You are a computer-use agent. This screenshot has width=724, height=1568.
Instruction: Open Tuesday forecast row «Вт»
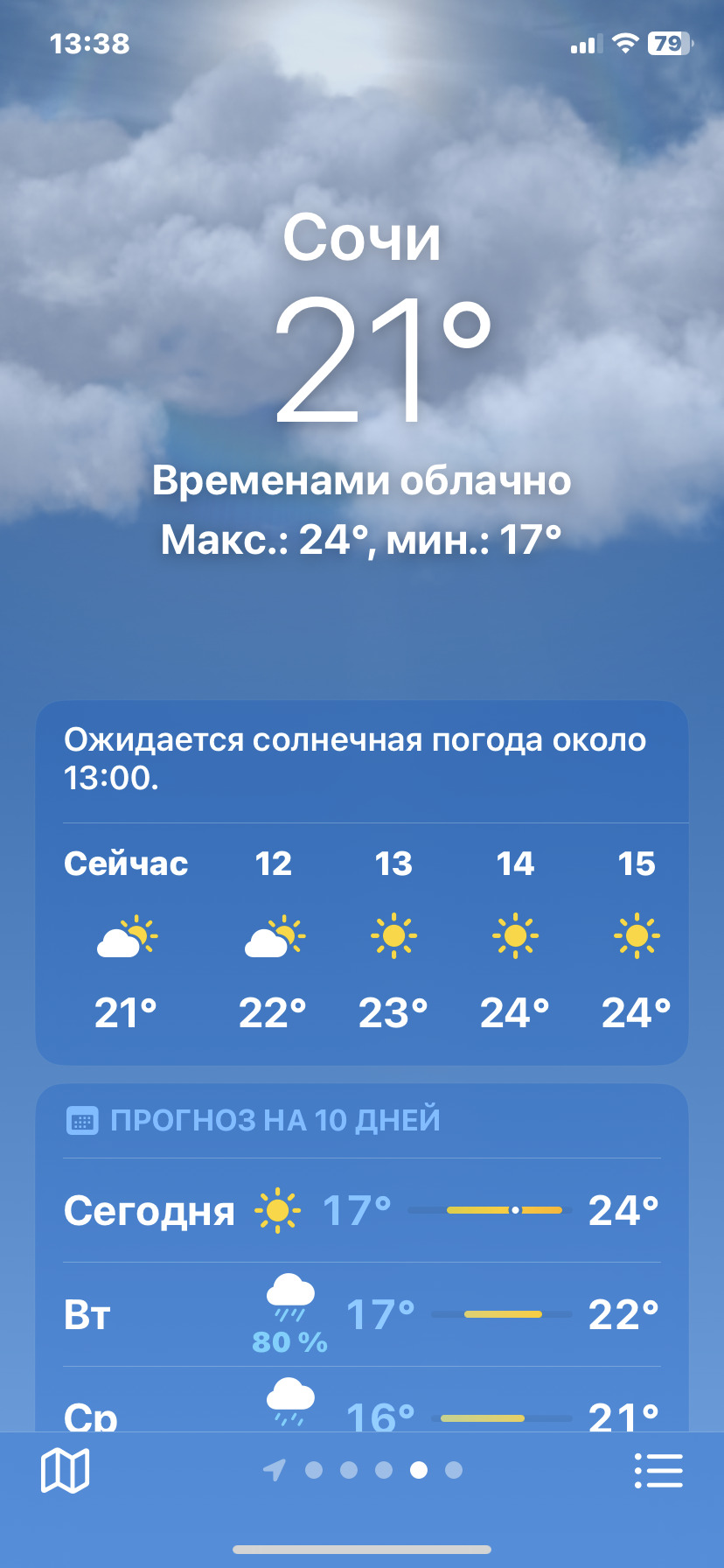tap(361, 1314)
